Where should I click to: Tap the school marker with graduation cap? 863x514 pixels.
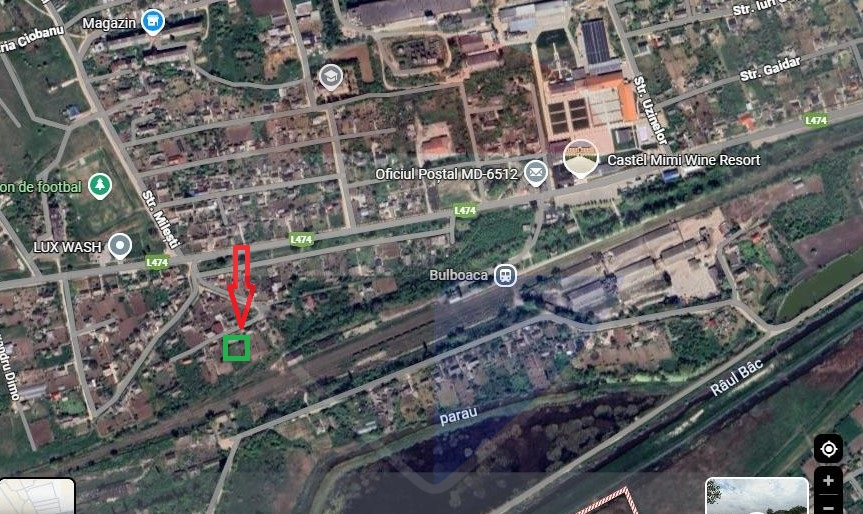[330, 76]
